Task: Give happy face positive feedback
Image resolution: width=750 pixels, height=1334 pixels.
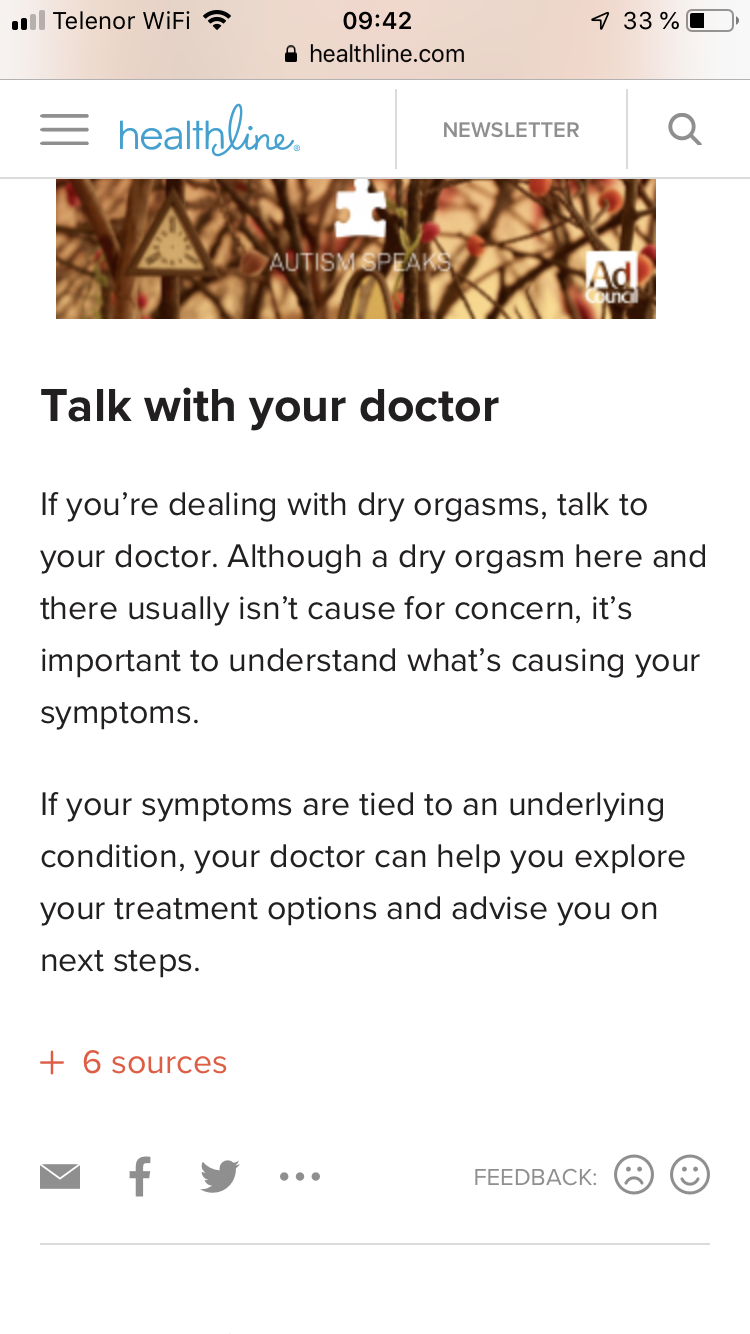Action: click(x=690, y=1175)
